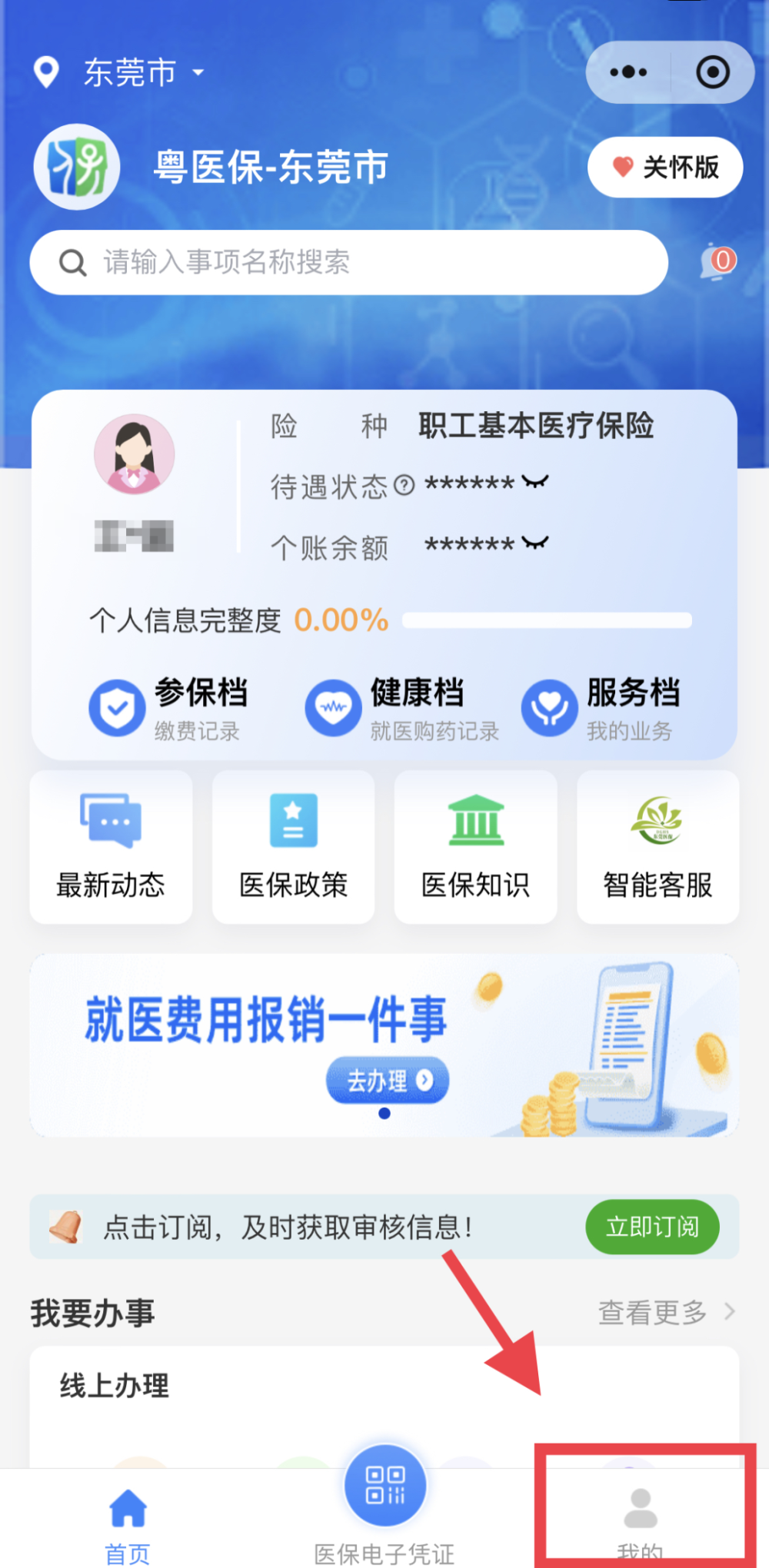Open the mini-program options via three dots
This screenshot has height=1568, width=769.
point(628,71)
